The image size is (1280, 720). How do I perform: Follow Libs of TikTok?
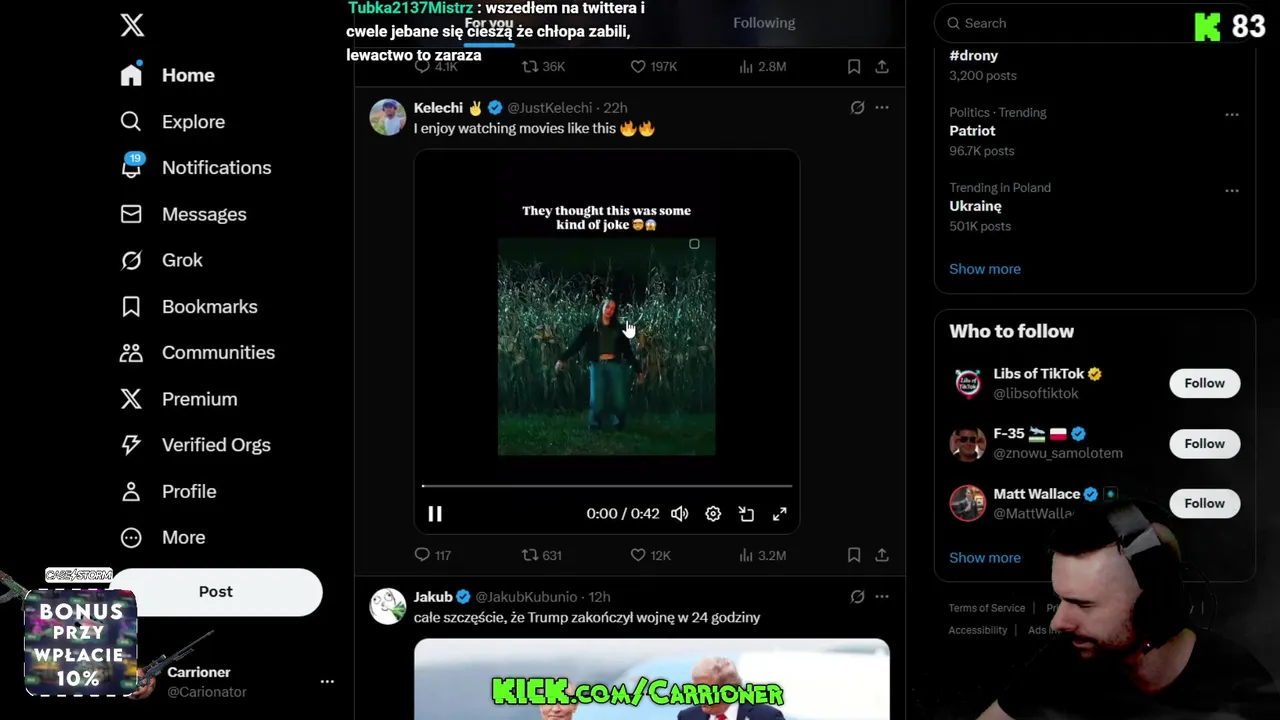tap(1204, 383)
